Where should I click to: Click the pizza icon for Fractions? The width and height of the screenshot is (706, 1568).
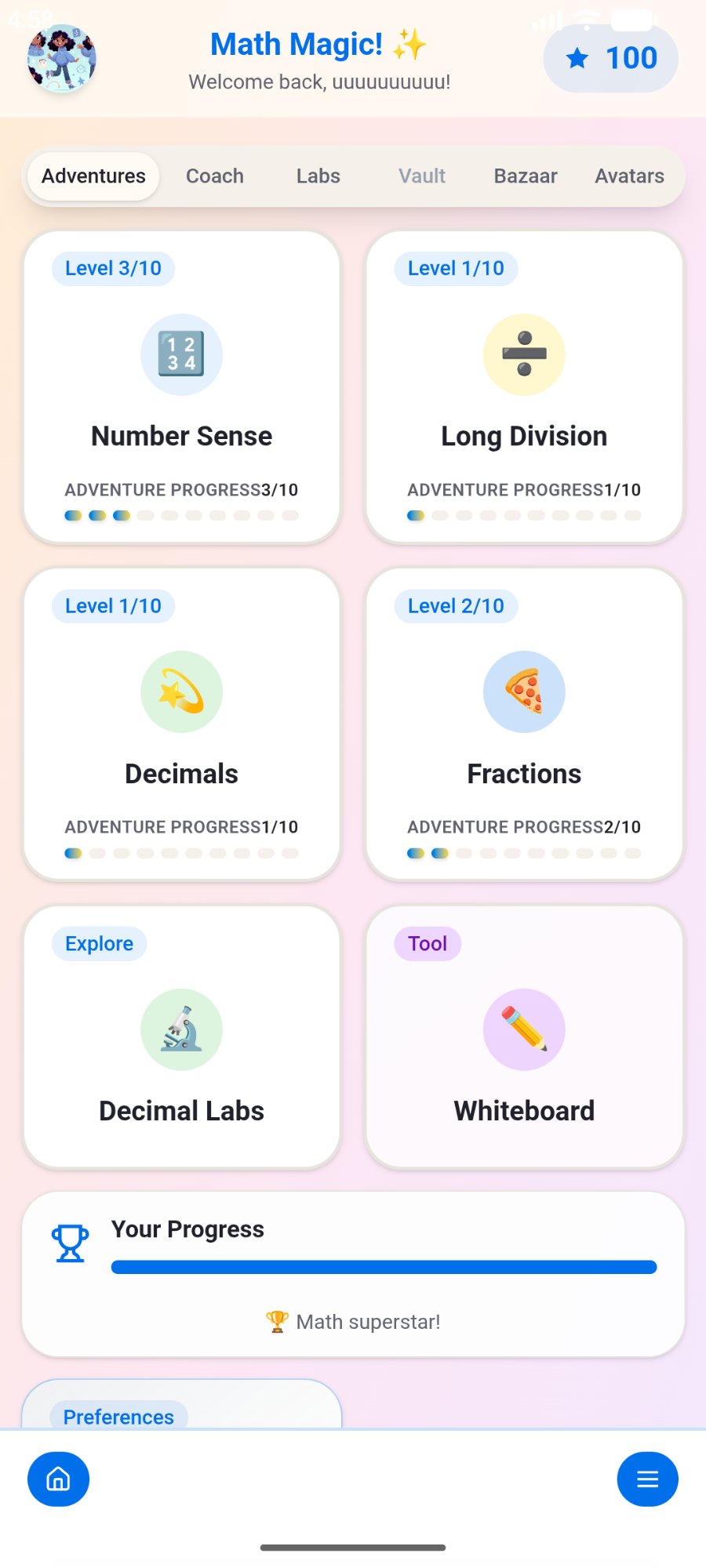tap(524, 691)
